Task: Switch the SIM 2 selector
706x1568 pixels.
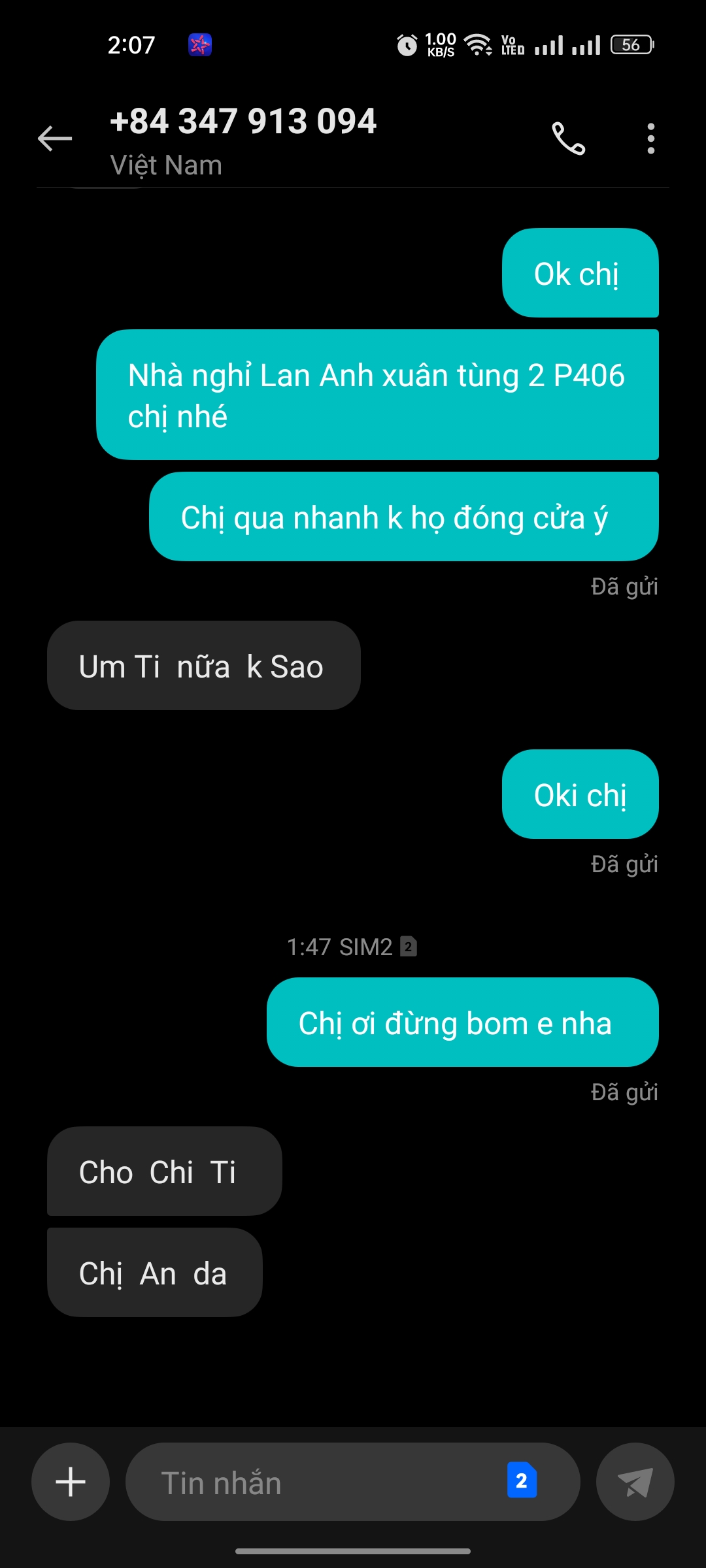Action: (x=522, y=1480)
